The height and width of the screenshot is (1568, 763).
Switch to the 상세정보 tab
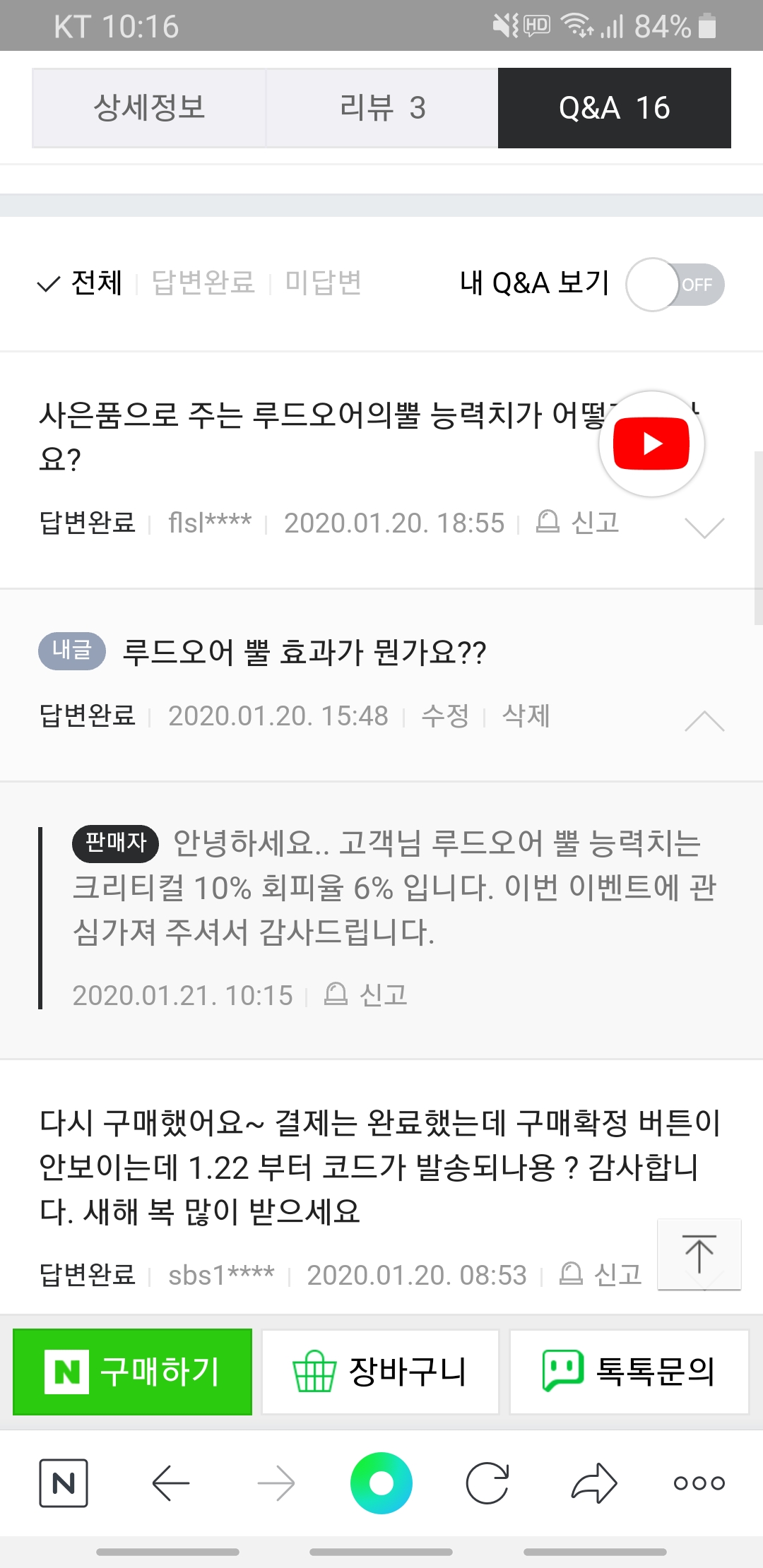tap(149, 108)
